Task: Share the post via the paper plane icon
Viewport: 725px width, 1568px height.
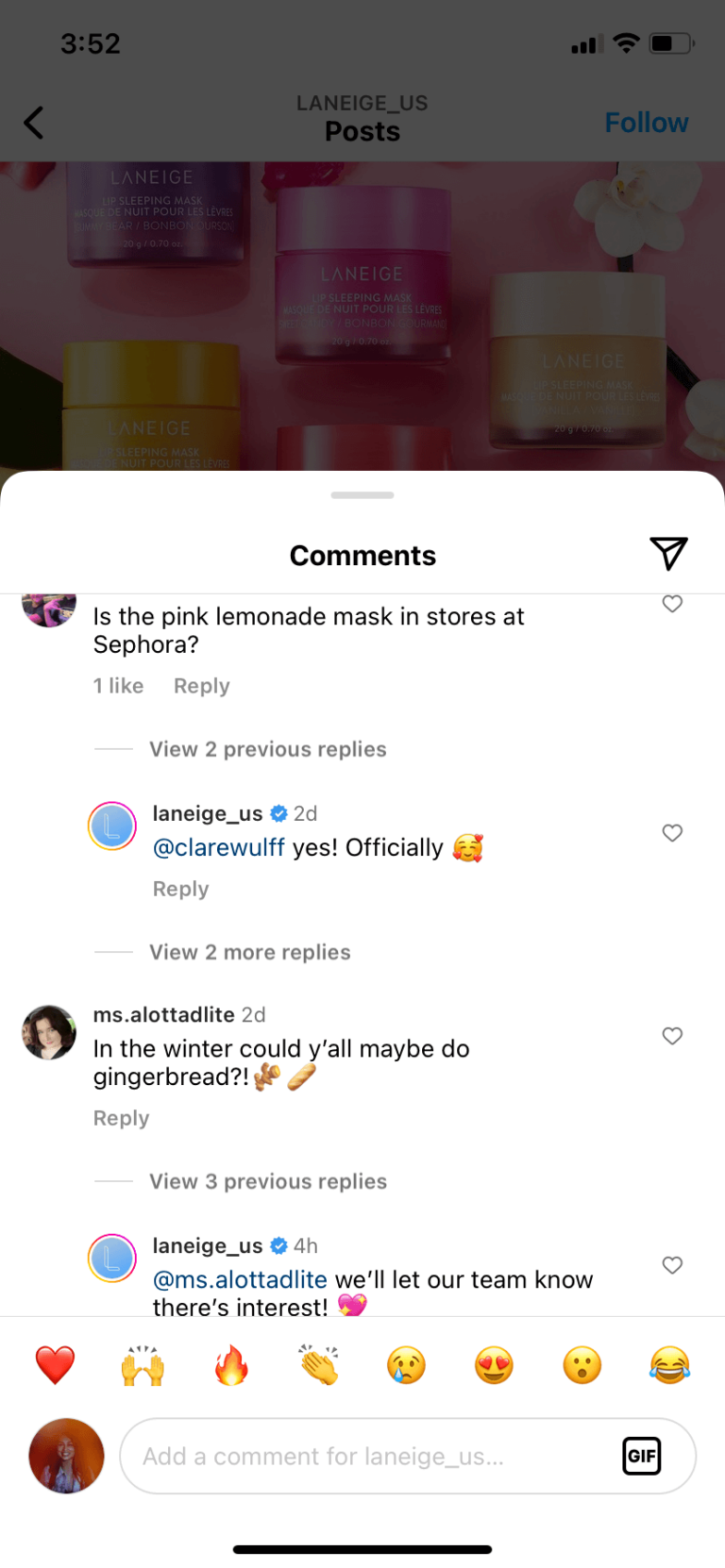Action: pos(668,554)
